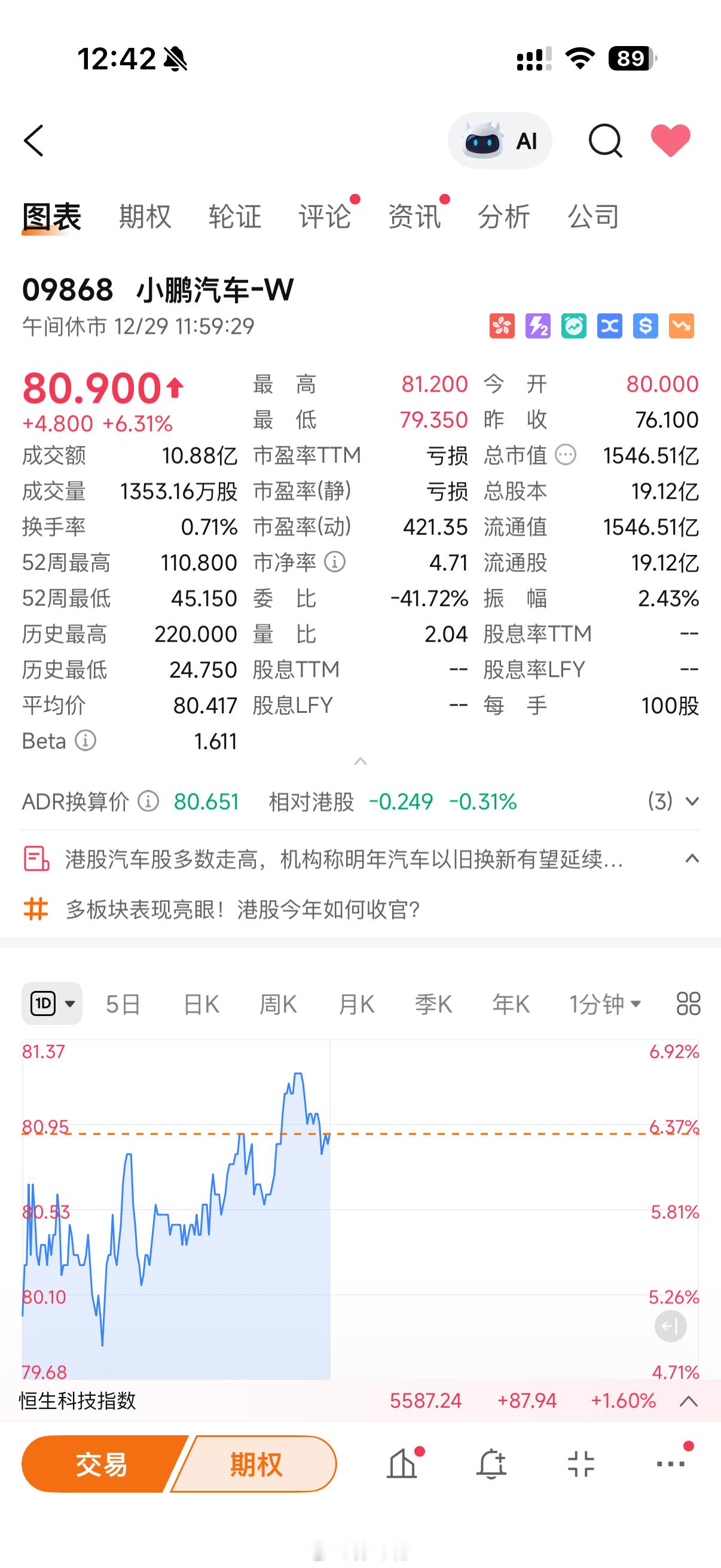Tap the search magnifier icon
This screenshot has height=1568, width=721.
(x=606, y=140)
